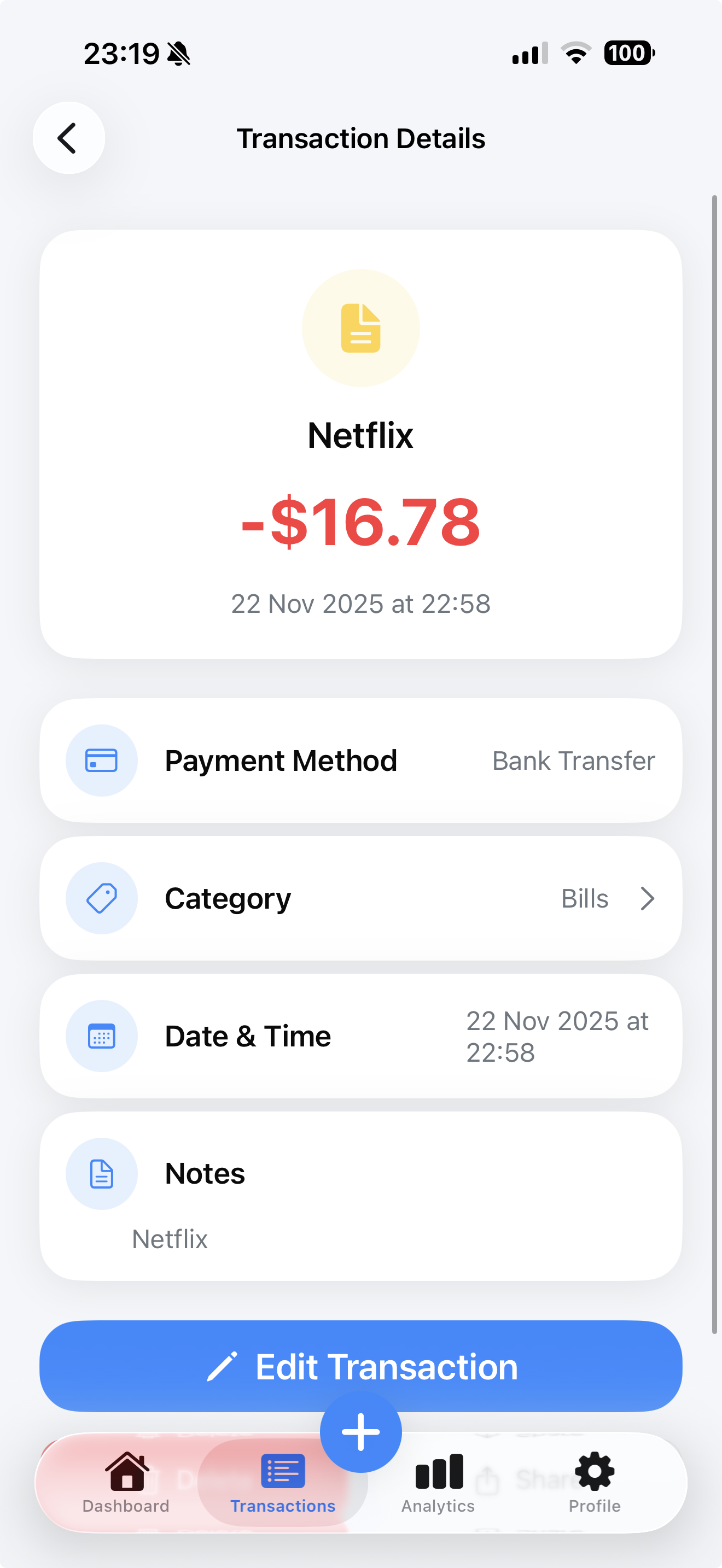The height and width of the screenshot is (1568, 722).
Task: Open the Payment Method row
Action: 361,760
